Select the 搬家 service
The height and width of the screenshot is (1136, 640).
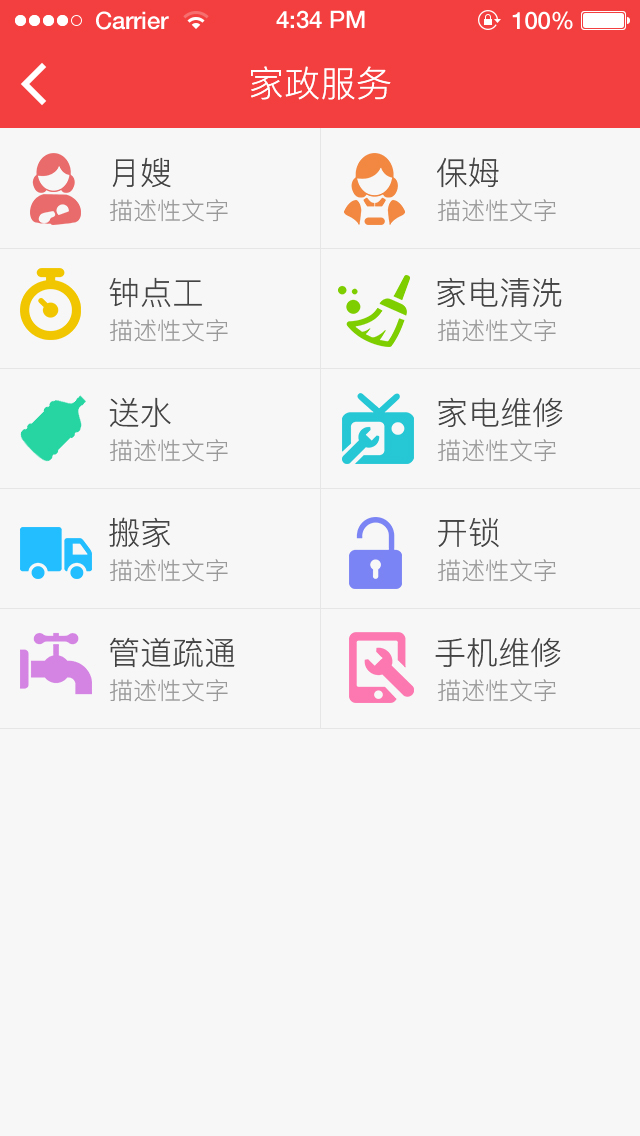[x=160, y=548]
